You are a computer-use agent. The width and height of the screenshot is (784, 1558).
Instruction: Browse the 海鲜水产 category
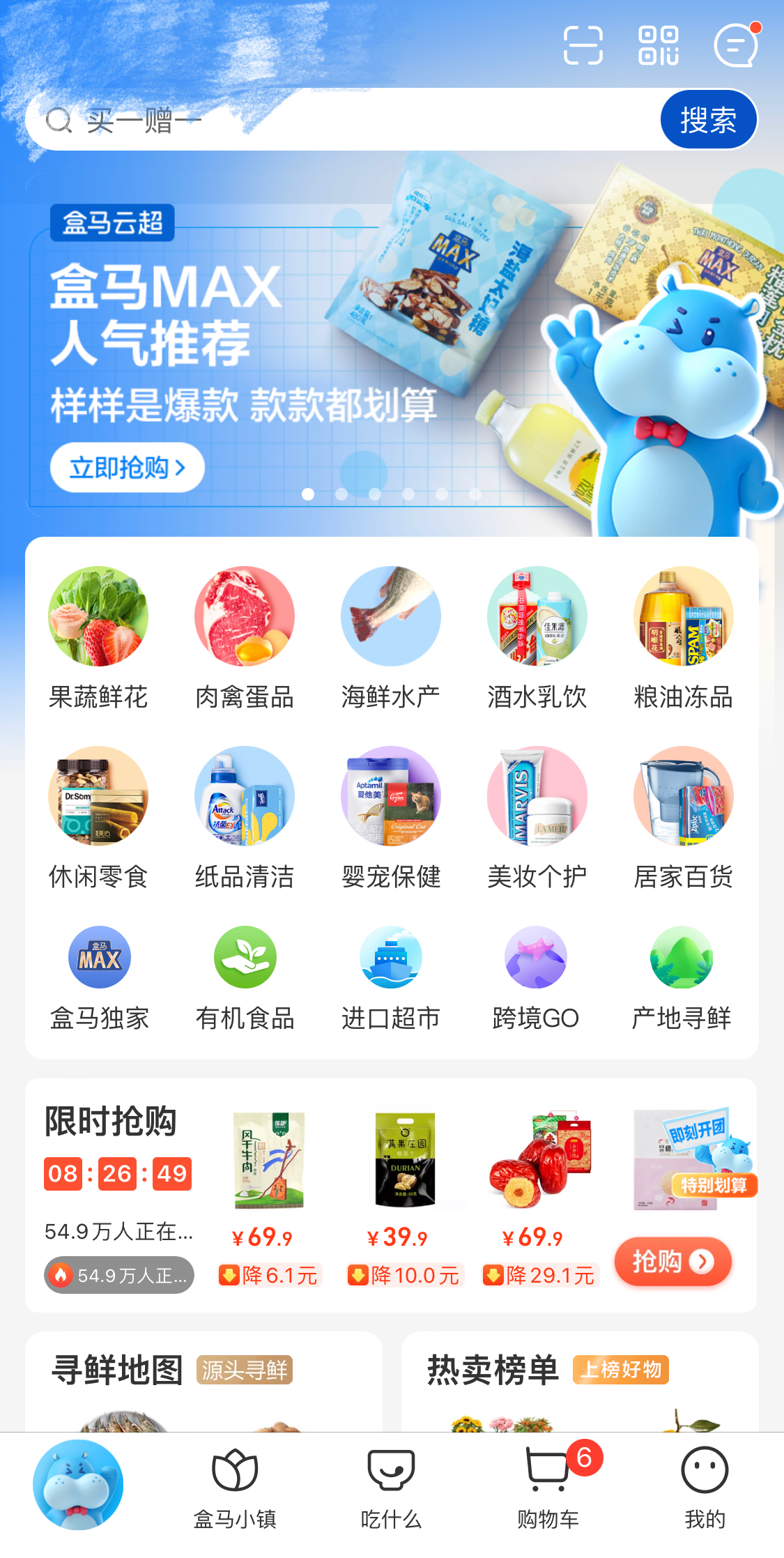tap(391, 638)
